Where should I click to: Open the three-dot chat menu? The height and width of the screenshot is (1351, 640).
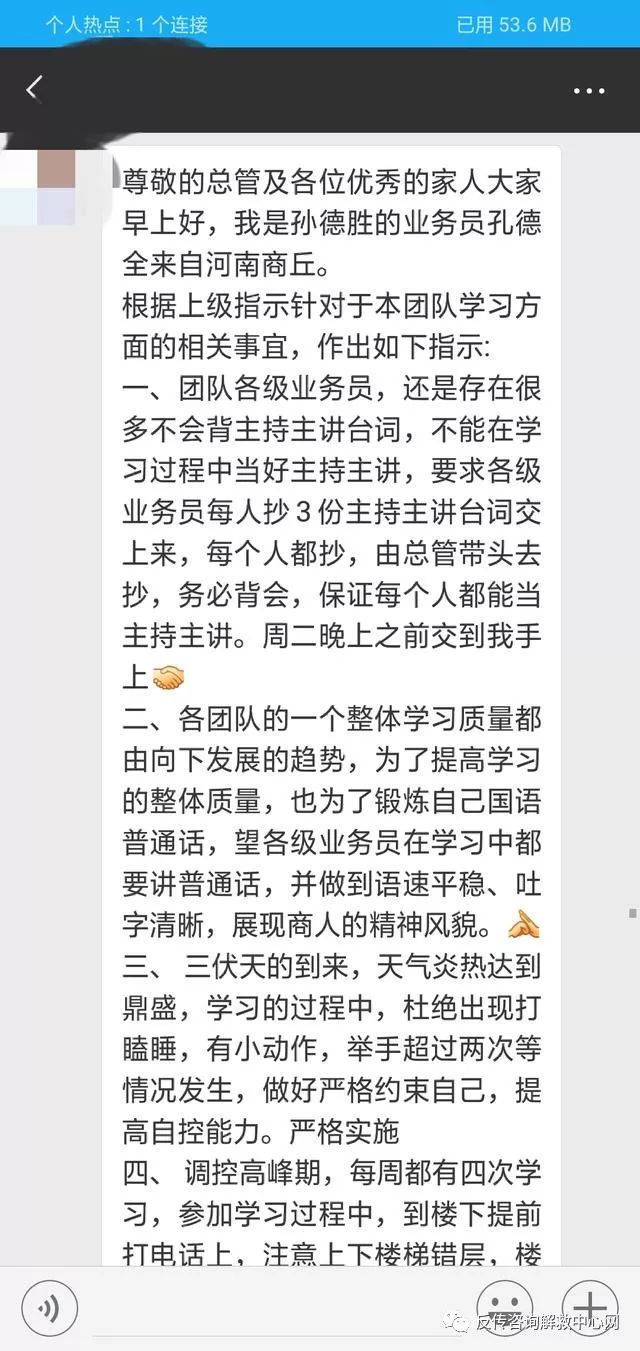589,90
